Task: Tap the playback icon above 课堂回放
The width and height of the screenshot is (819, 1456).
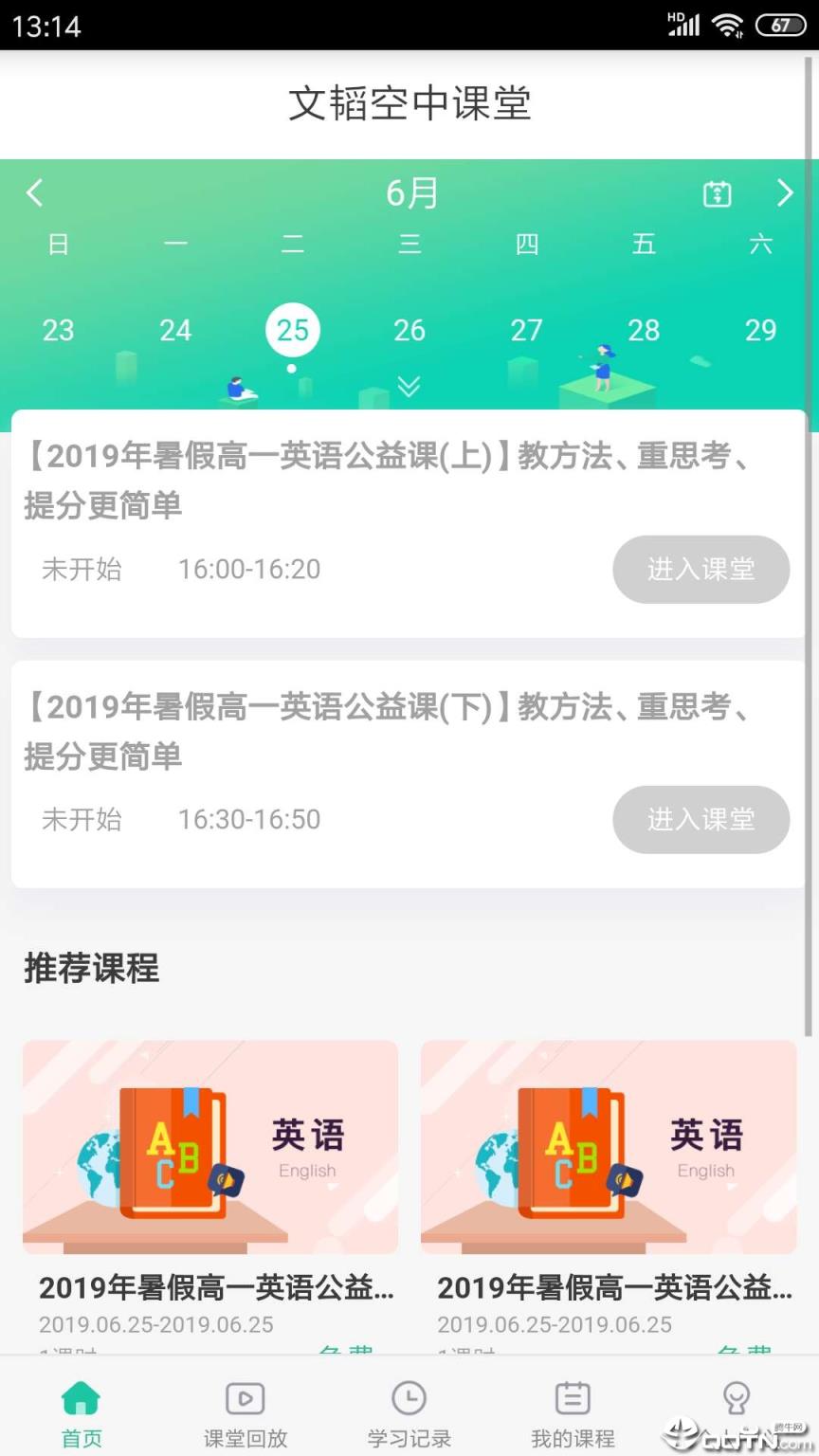Action: 245,1398
